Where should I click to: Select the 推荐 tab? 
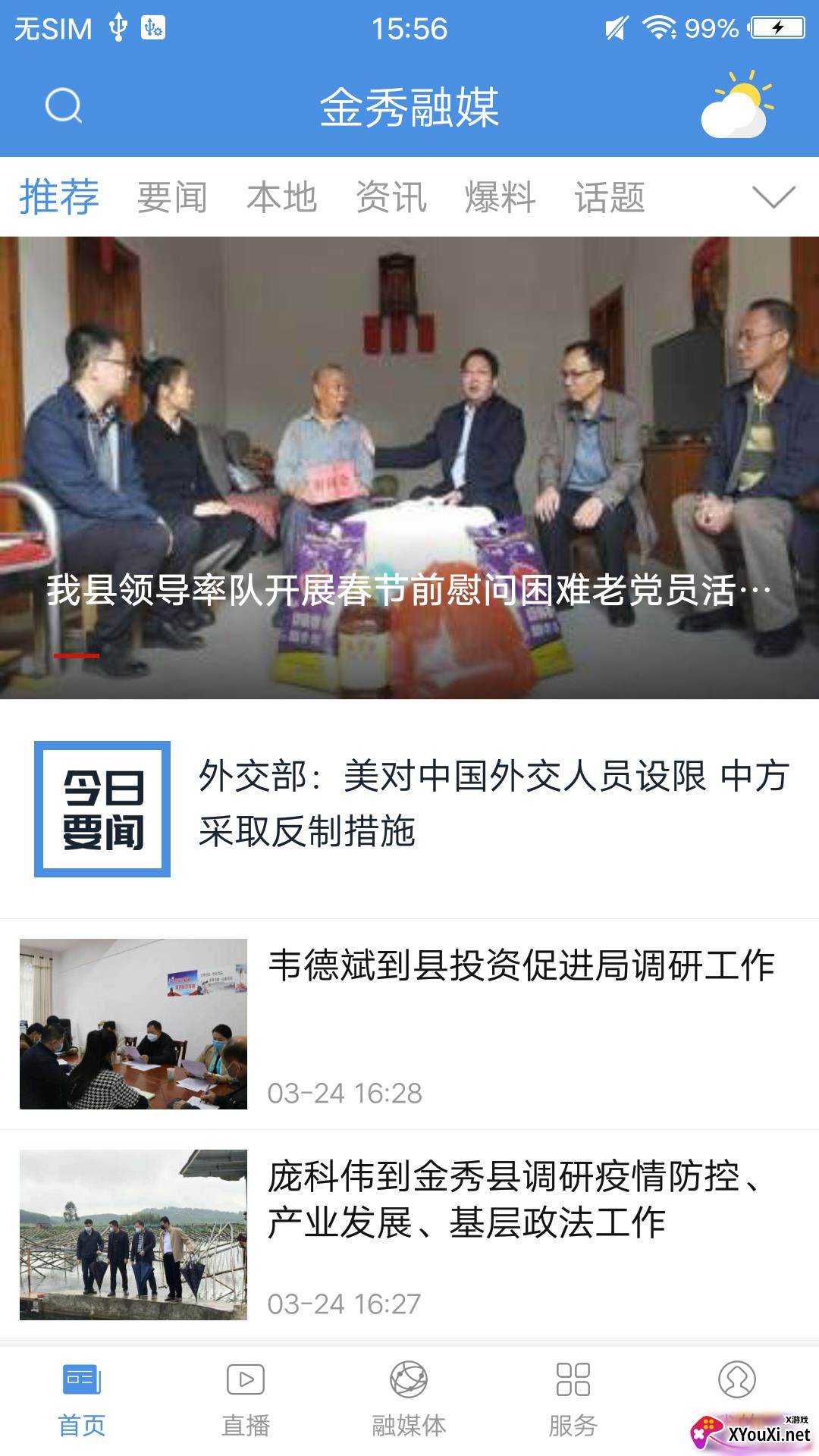(59, 197)
